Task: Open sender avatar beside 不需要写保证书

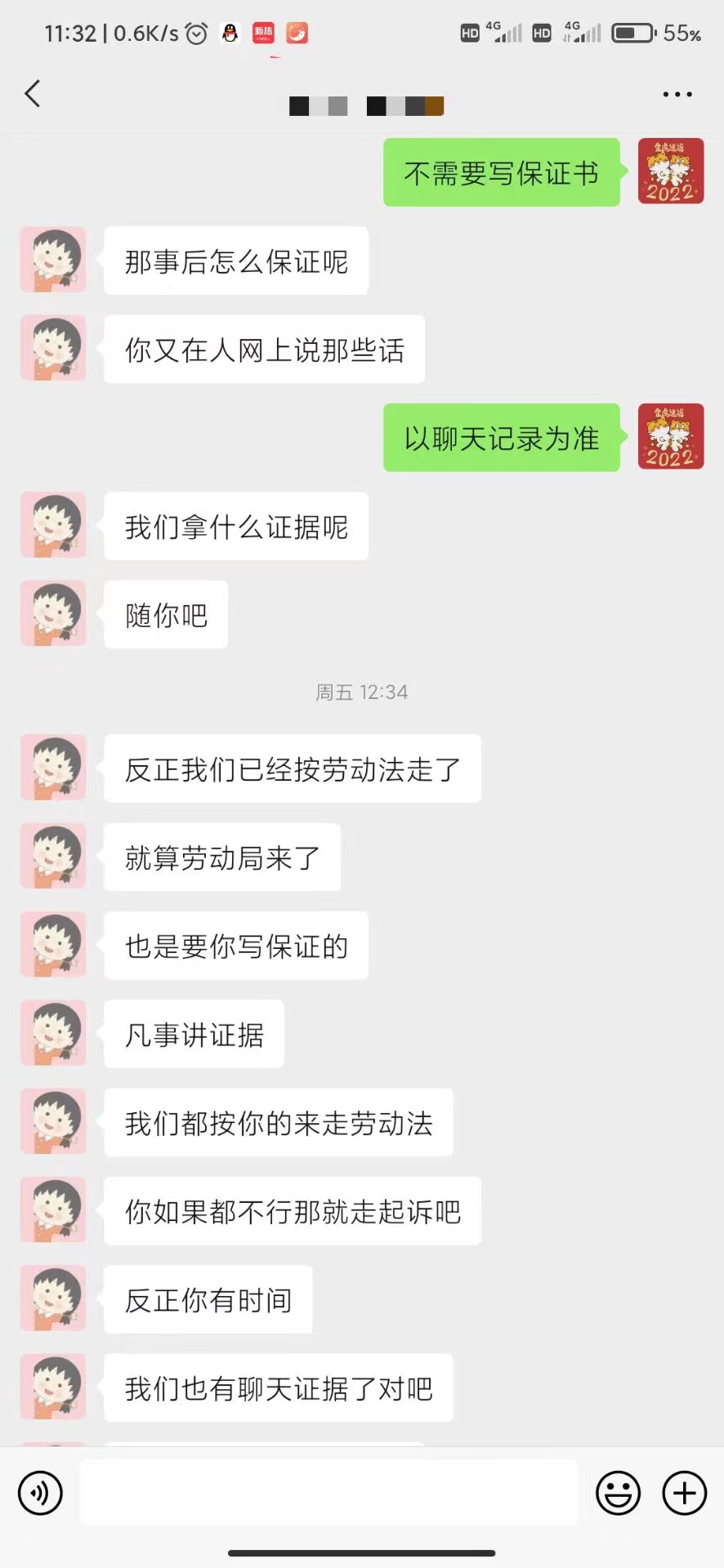Action: (670, 171)
